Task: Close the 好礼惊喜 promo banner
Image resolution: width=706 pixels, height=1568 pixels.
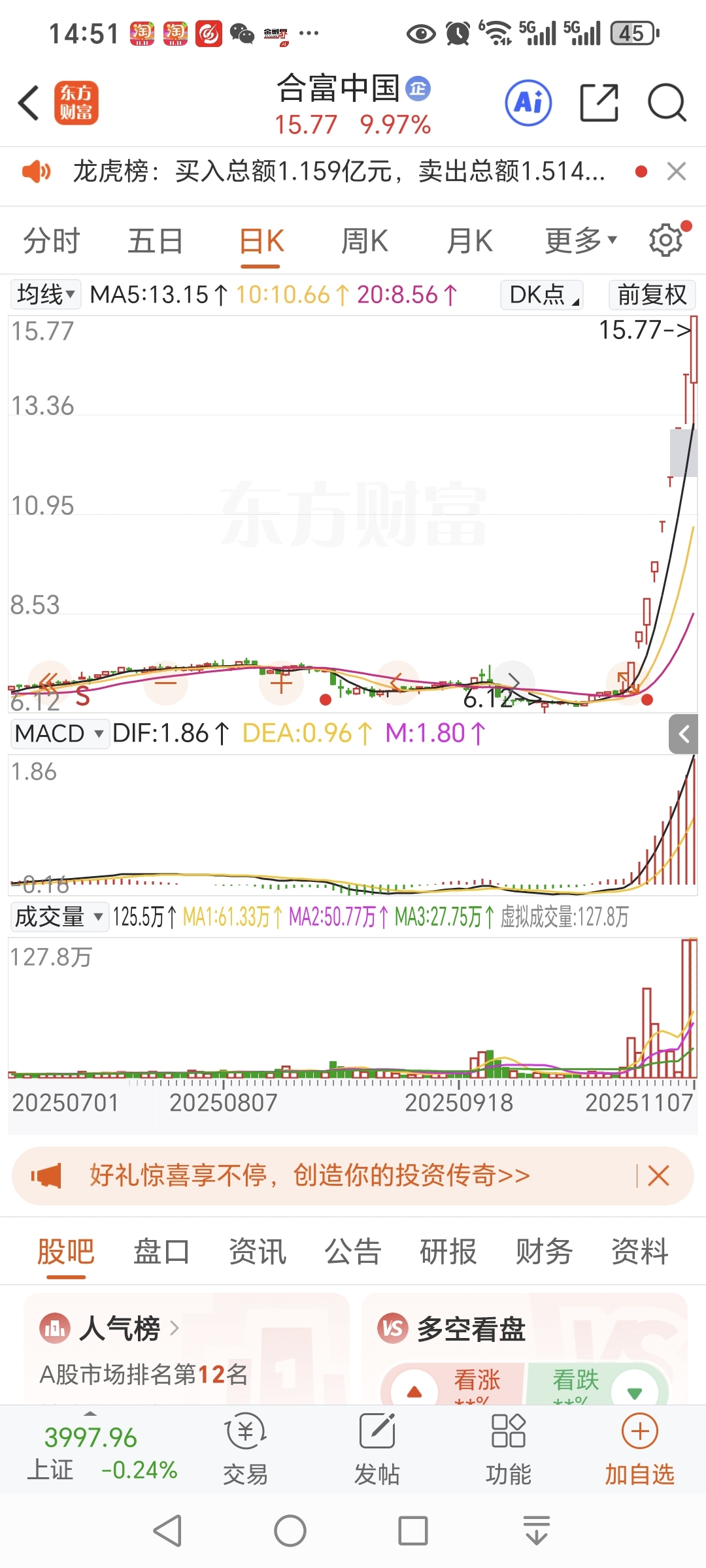Action: [x=658, y=1175]
